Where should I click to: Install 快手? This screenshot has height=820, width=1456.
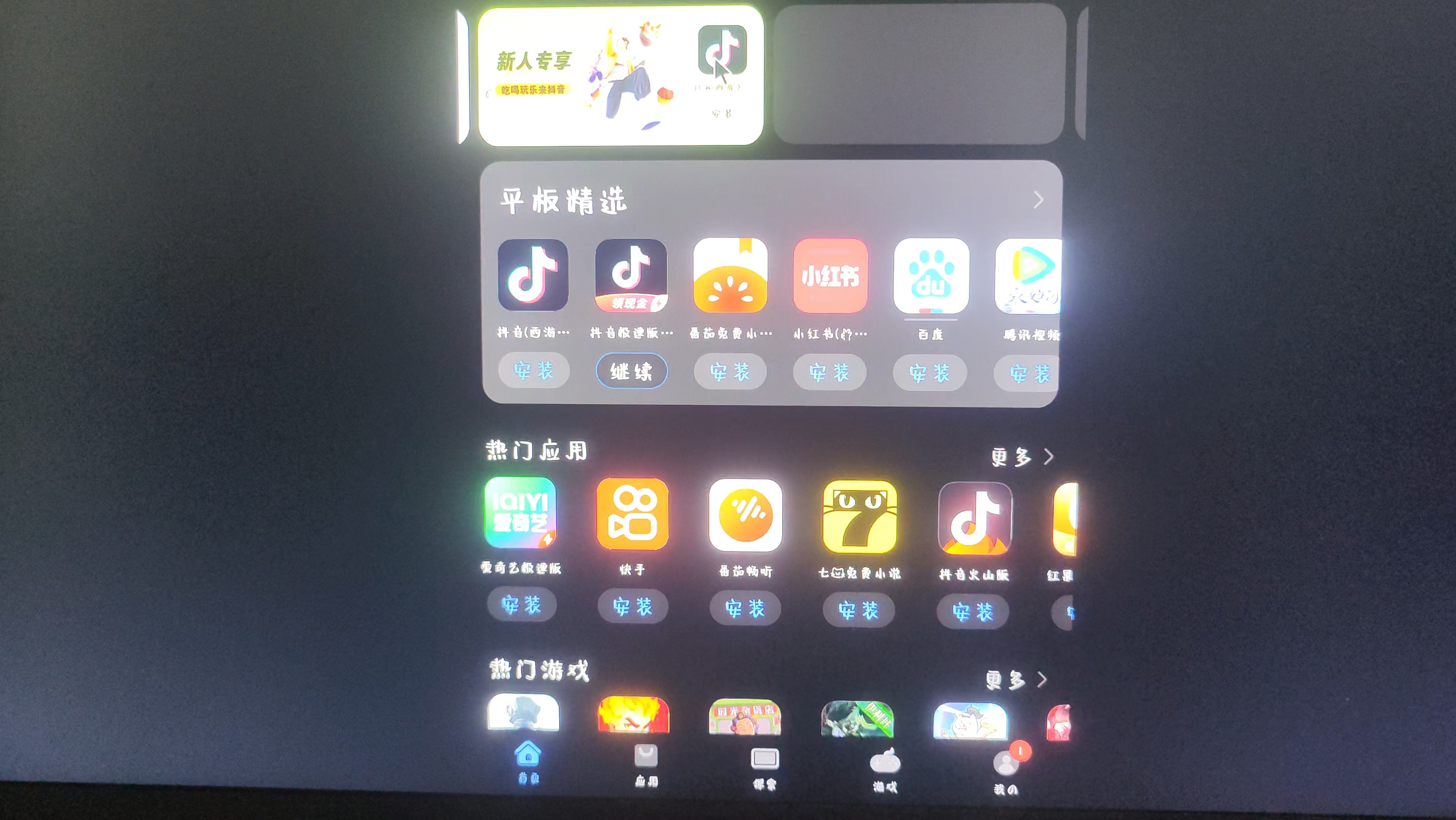pyautogui.click(x=633, y=607)
